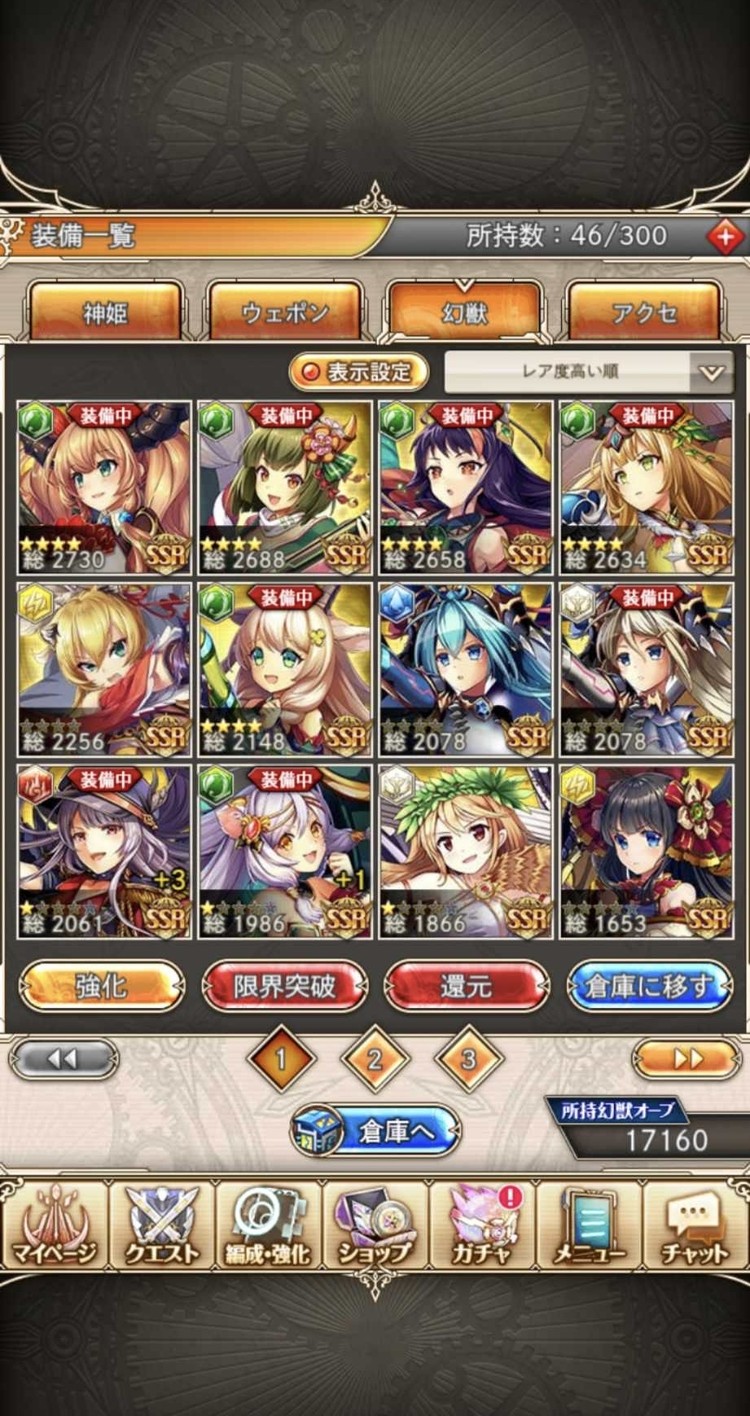Select the eidolon with total 1653
This screenshot has height=1416, width=750.
646,851
